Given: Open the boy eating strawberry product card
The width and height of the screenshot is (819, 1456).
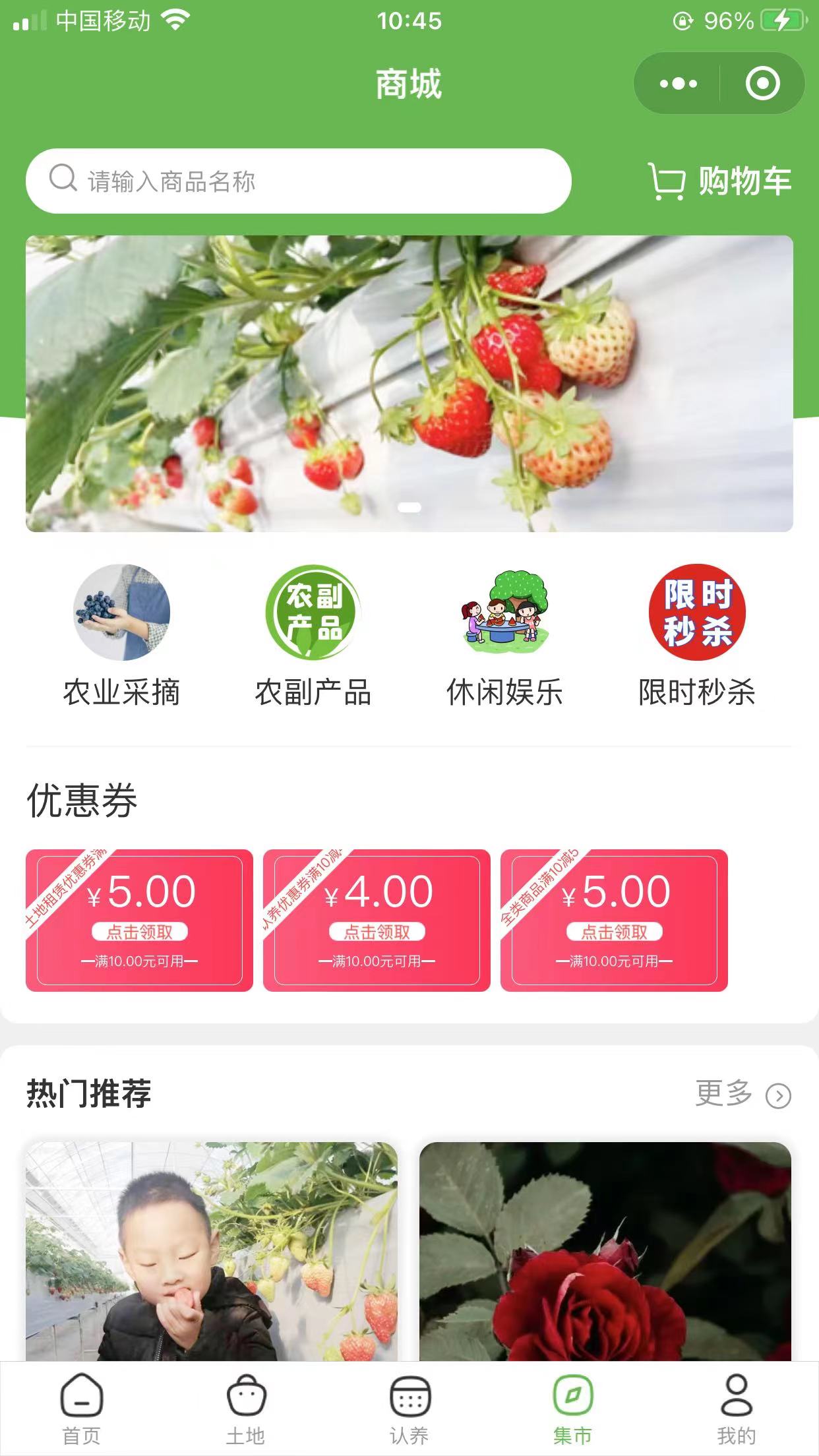Looking at the screenshot, I should coord(211,1250).
